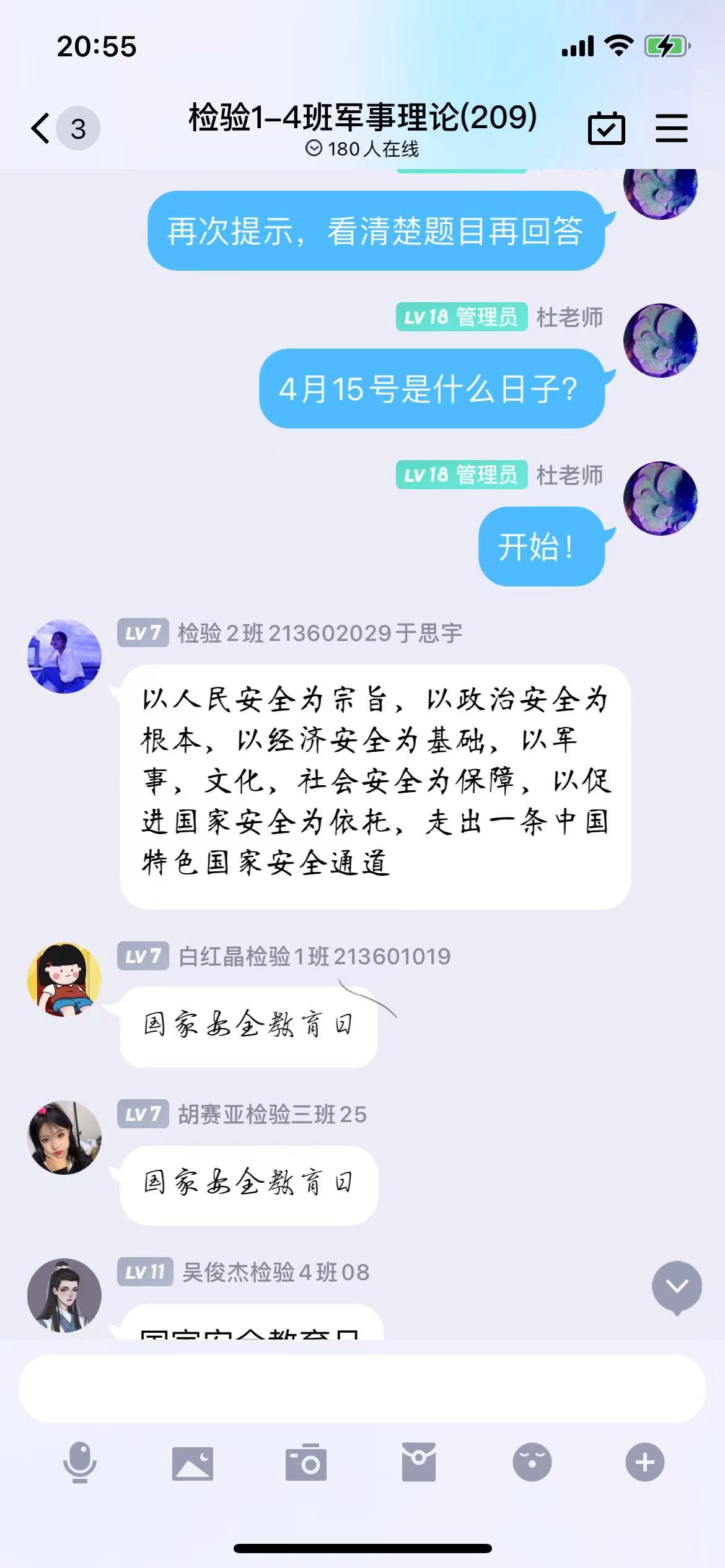Open 杜老师's avatar beside 开始!
Image resolution: width=725 pixels, height=1568 pixels.
(x=661, y=499)
